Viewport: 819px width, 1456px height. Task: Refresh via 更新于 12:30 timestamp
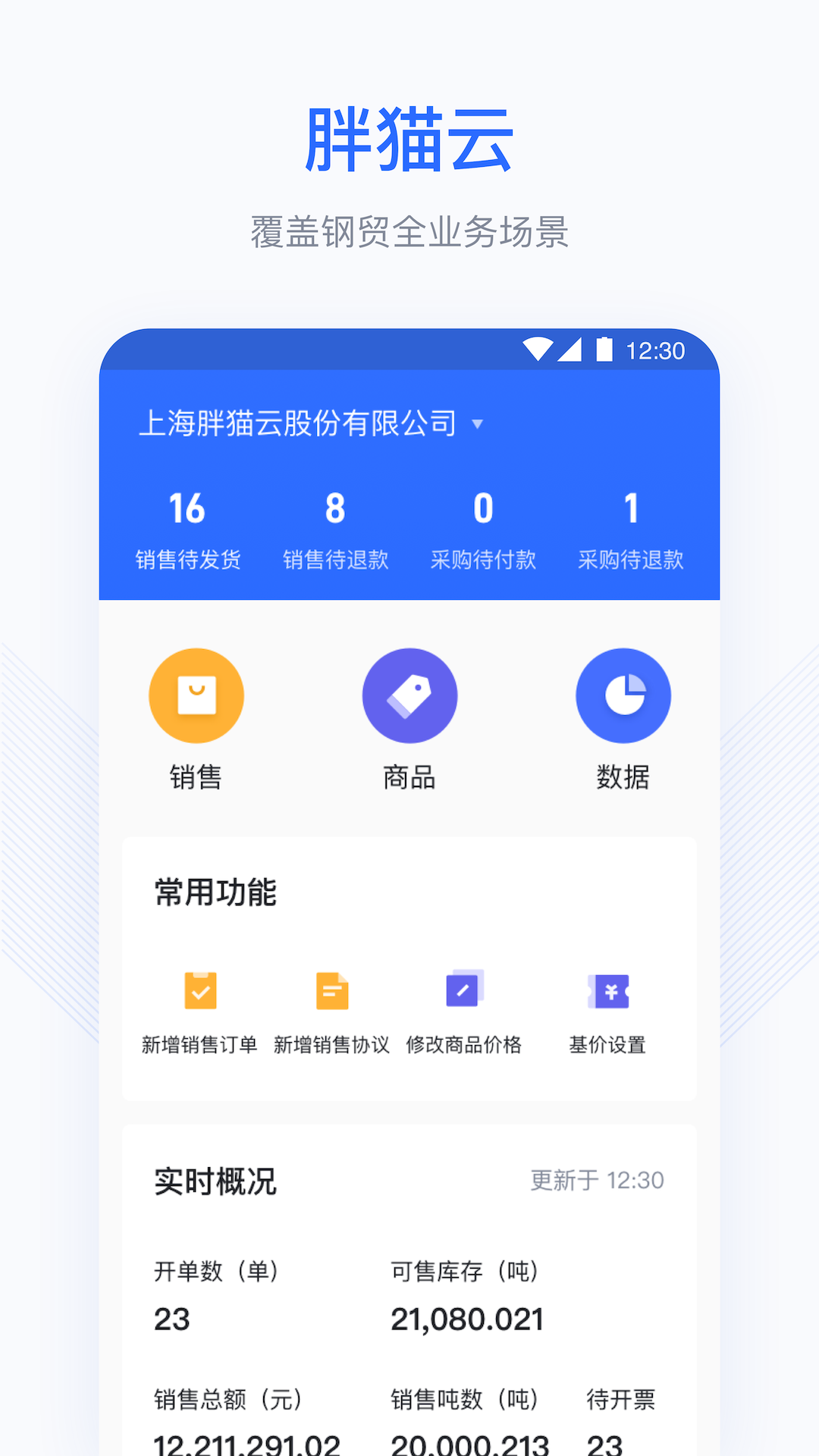coord(596,1181)
